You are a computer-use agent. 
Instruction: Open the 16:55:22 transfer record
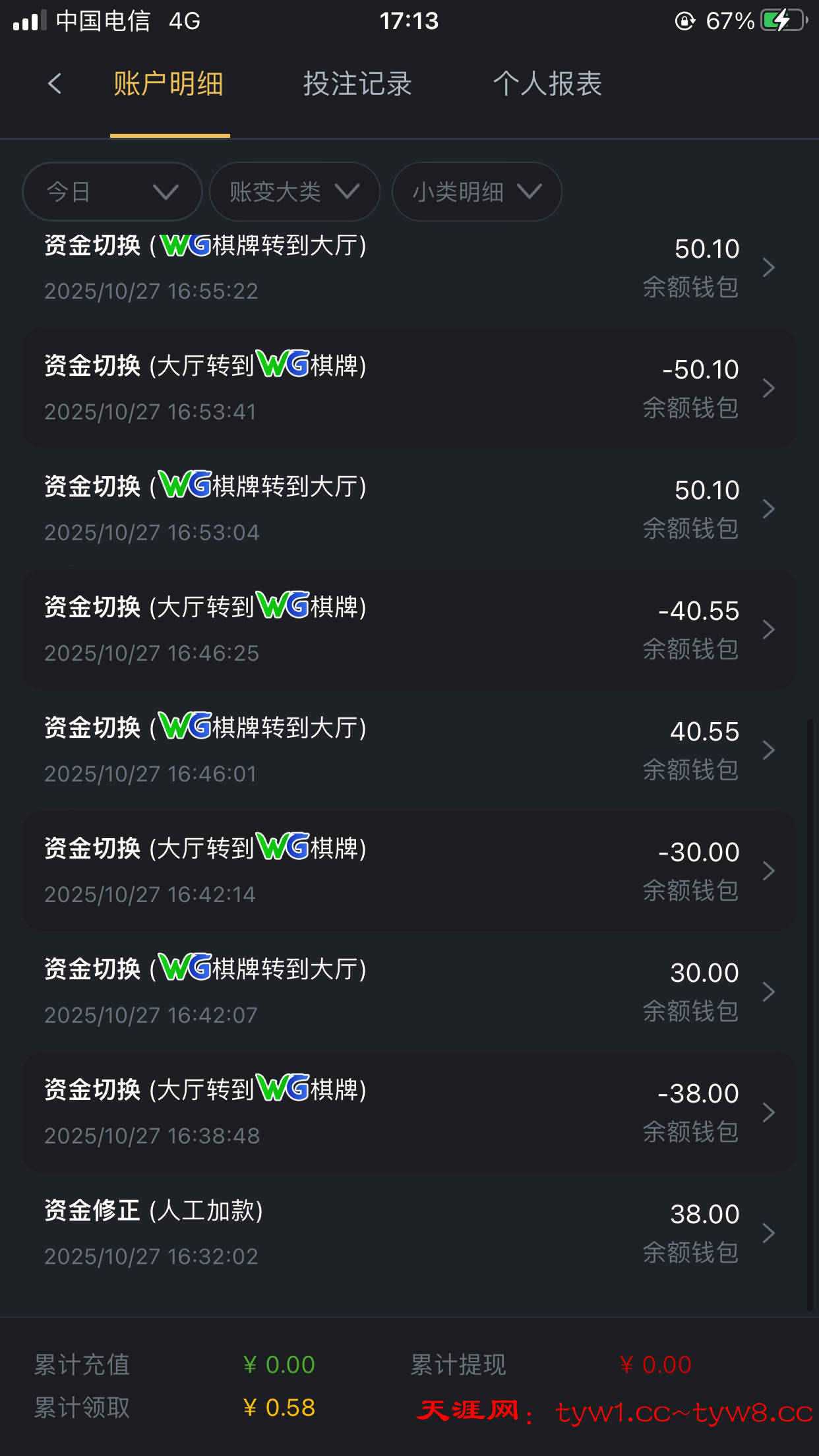[409, 268]
